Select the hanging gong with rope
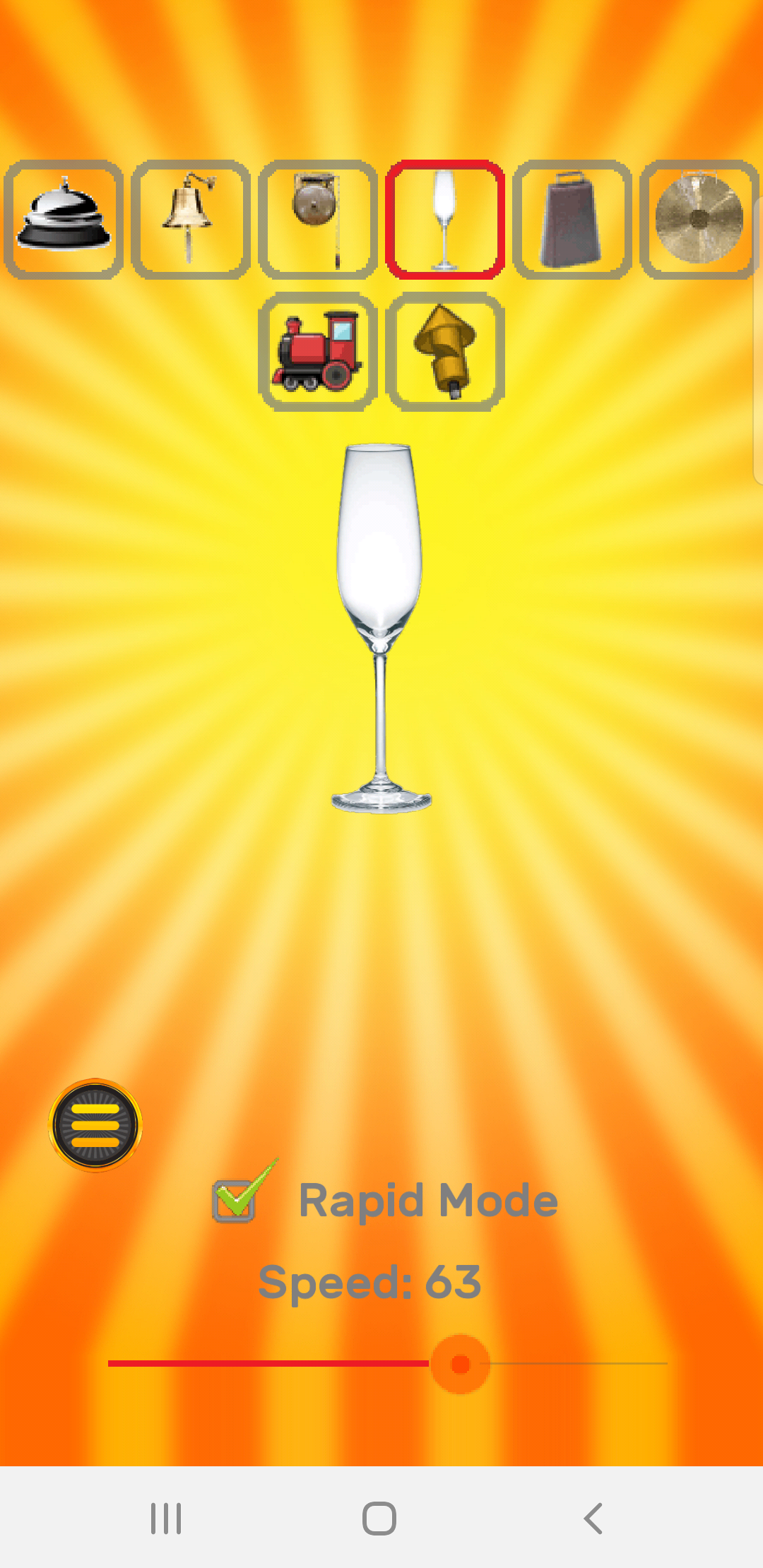 coord(318,219)
